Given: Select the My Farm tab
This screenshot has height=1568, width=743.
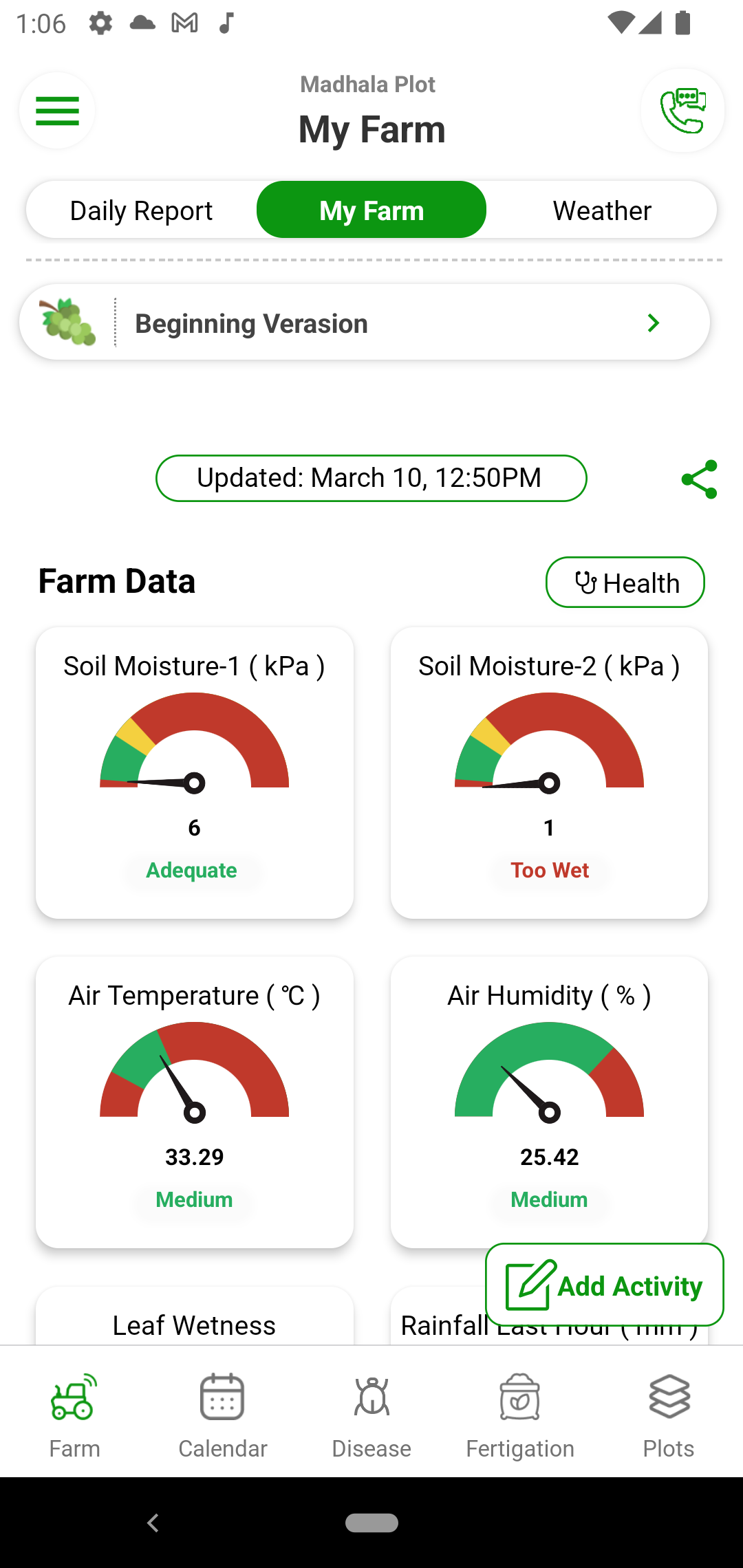Looking at the screenshot, I should pyautogui.click(x=371, y=210).
